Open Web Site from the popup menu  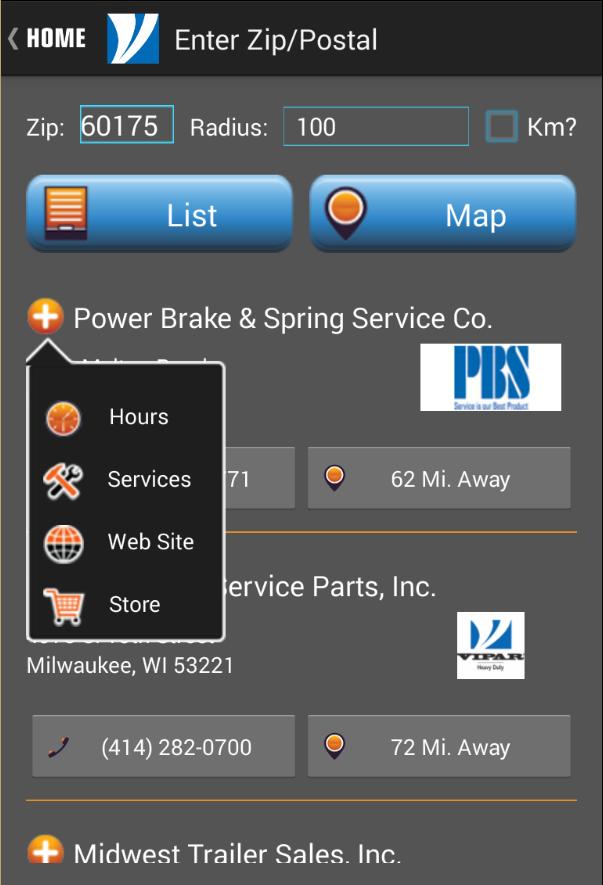coord(125,542)
